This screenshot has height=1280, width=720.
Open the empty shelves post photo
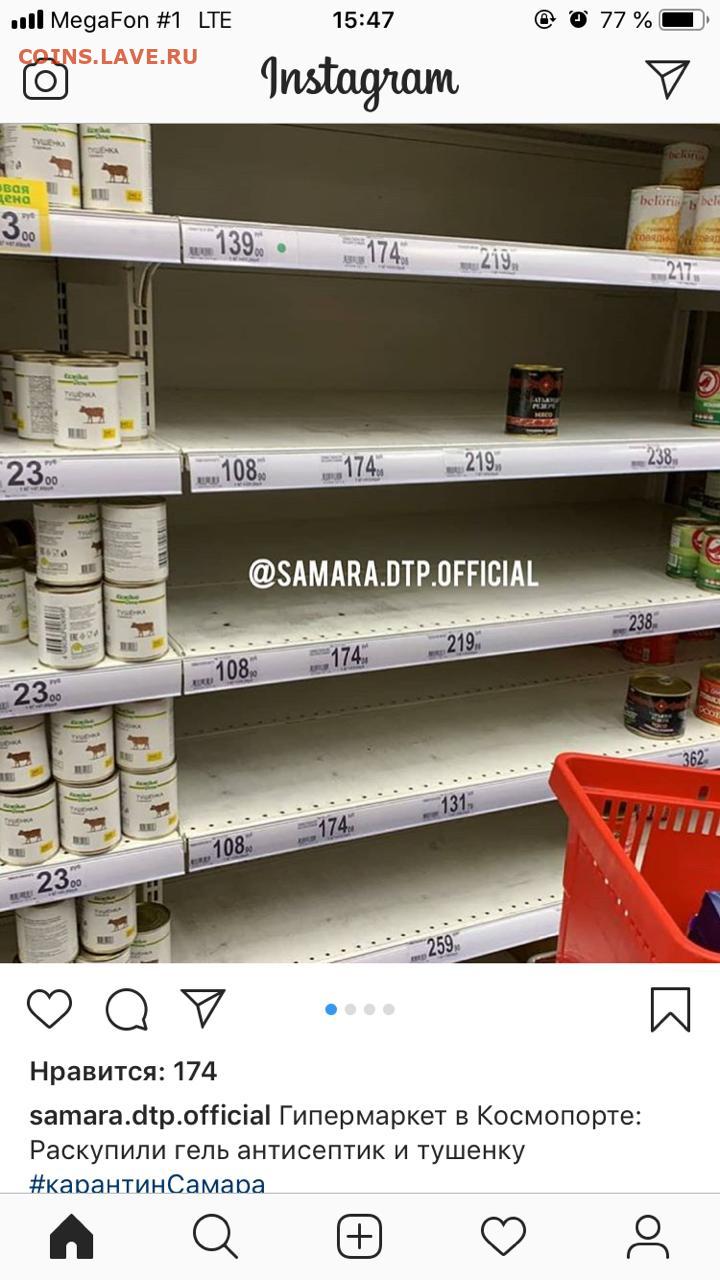(x=360, y=543)
